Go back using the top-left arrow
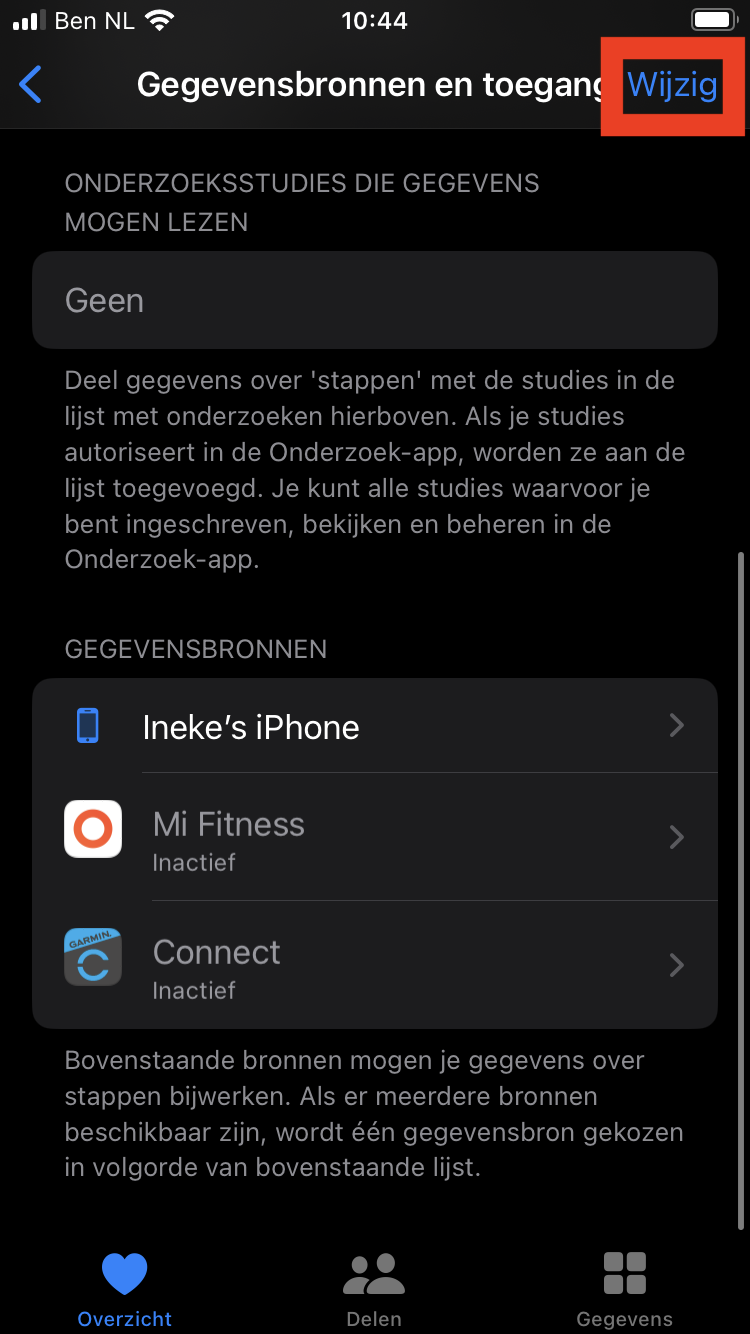Screen dimensions: 750x1334 [32, 85]
